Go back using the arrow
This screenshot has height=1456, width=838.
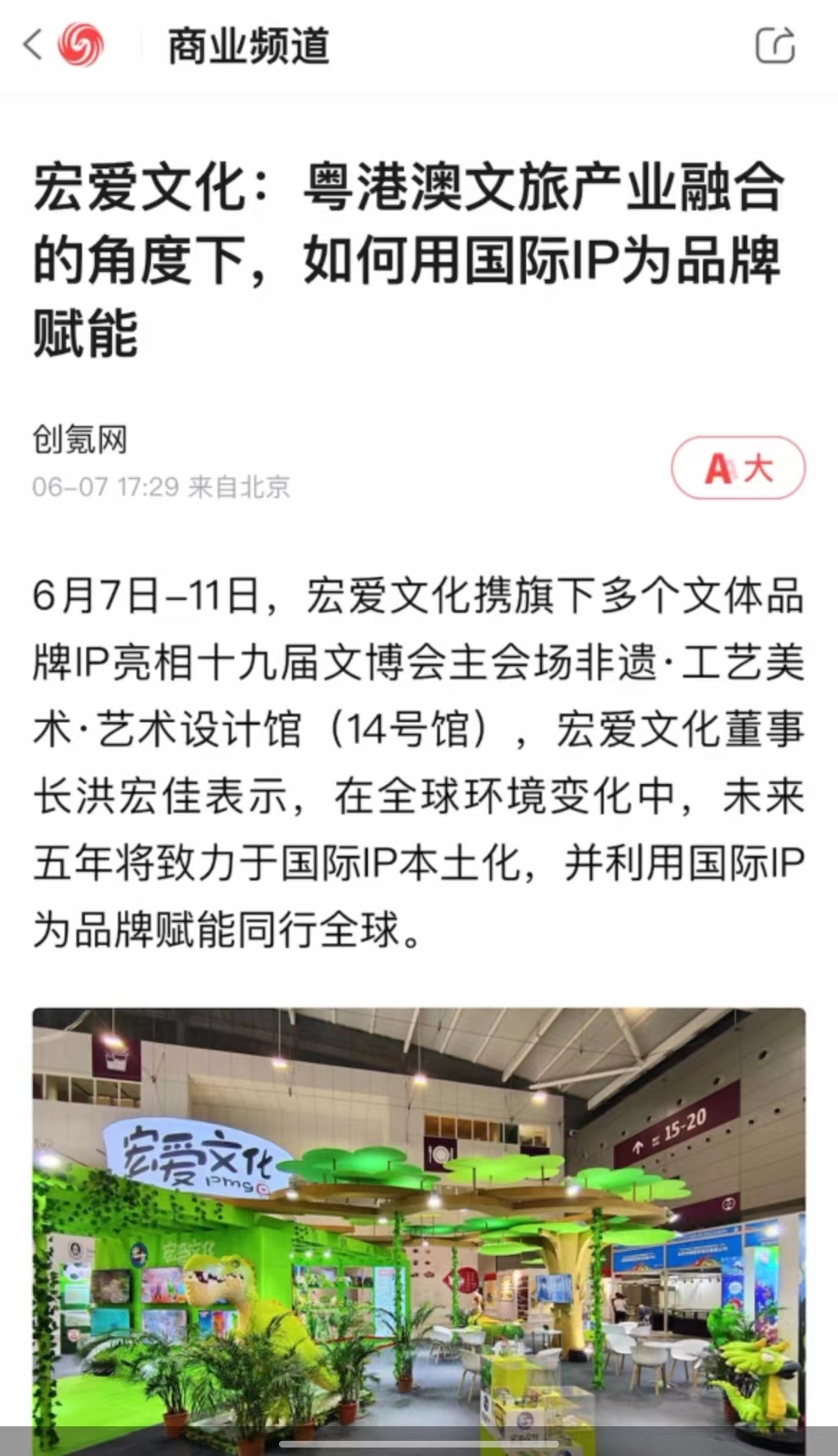33,45
